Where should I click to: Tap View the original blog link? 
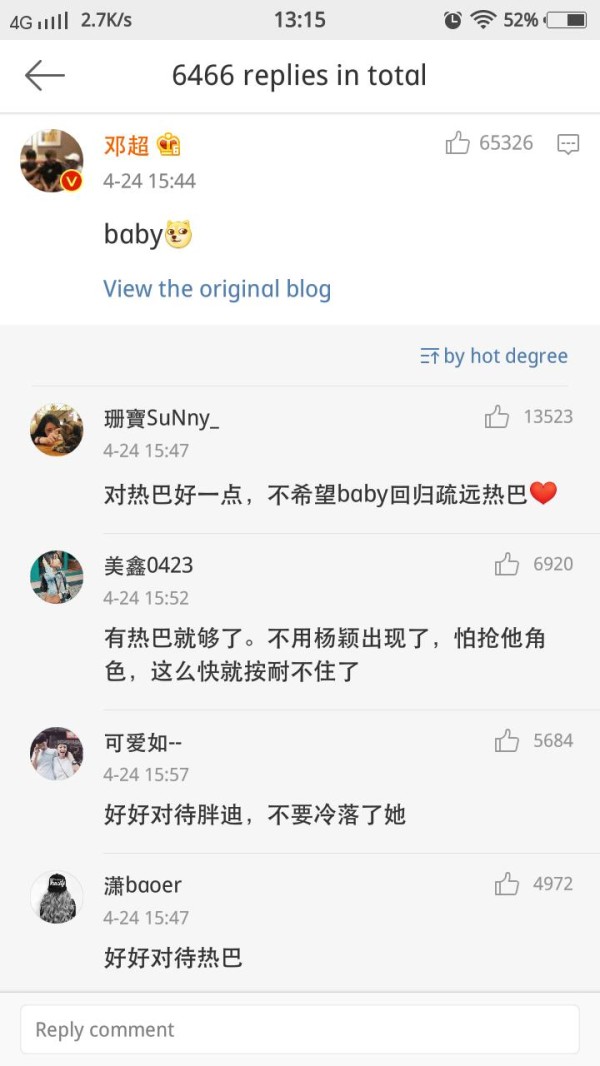pyautogui.click(x=217, y=289)
